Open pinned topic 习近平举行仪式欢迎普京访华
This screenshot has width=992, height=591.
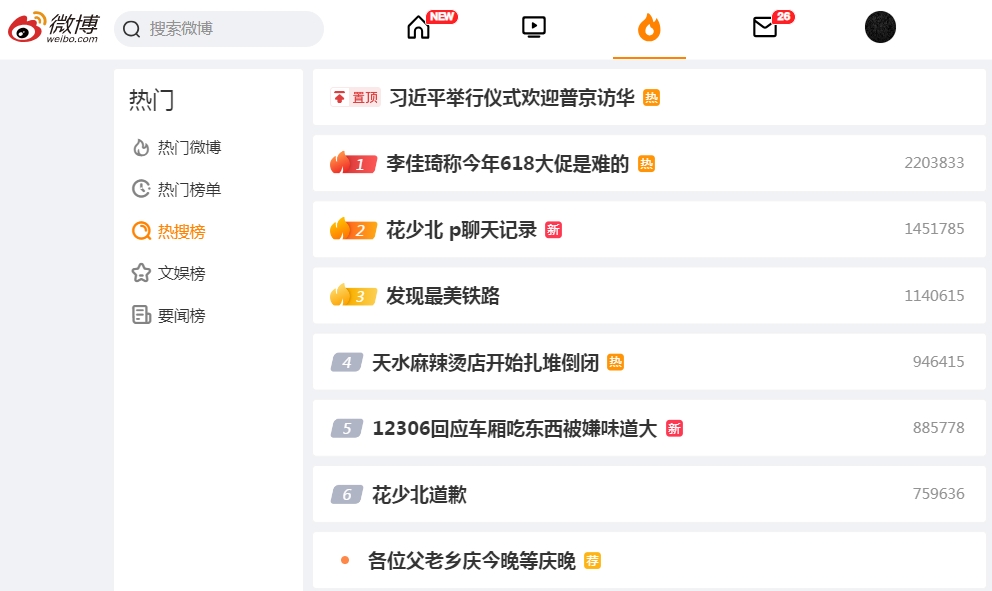click(x=512, y=97)
